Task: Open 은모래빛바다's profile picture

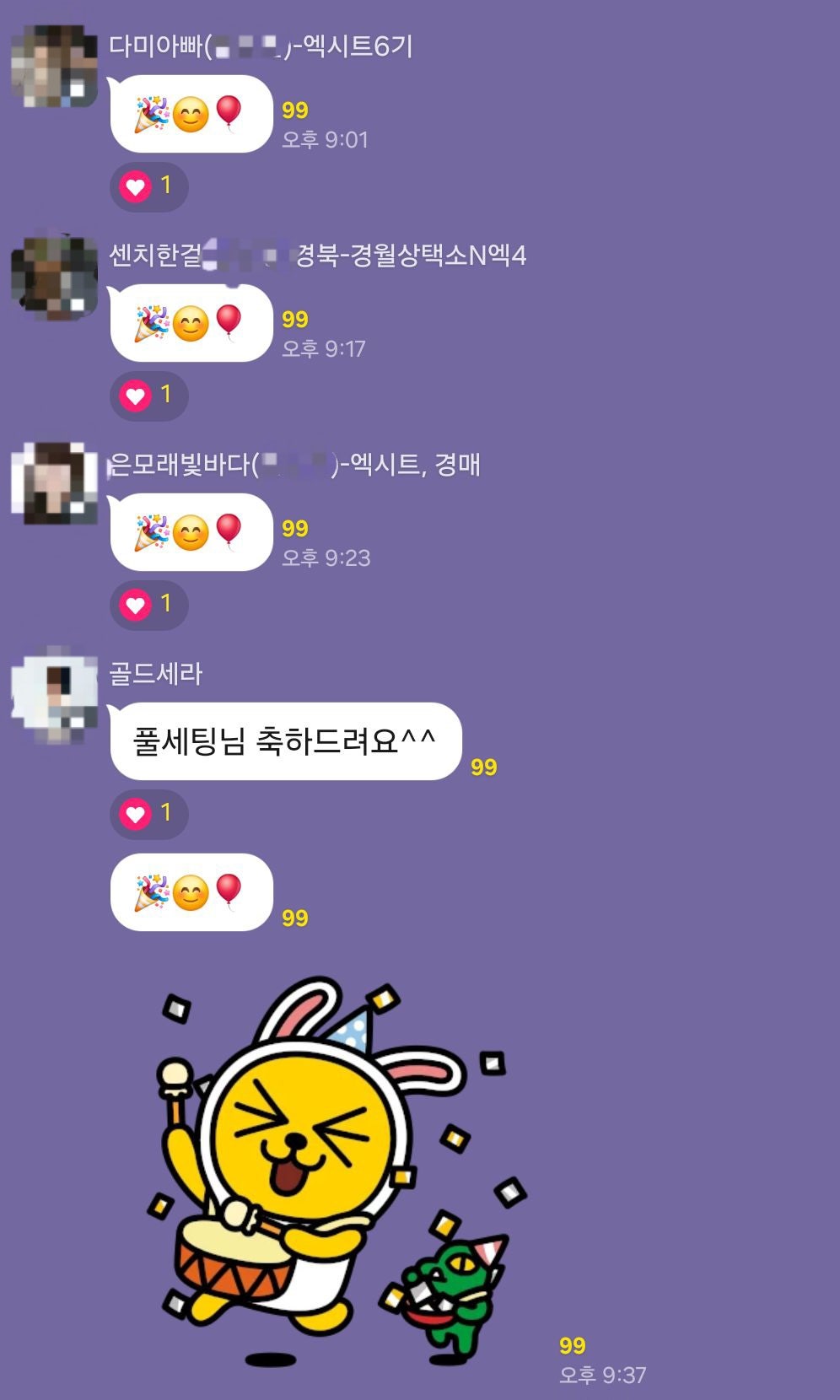Action: point(55,484)
